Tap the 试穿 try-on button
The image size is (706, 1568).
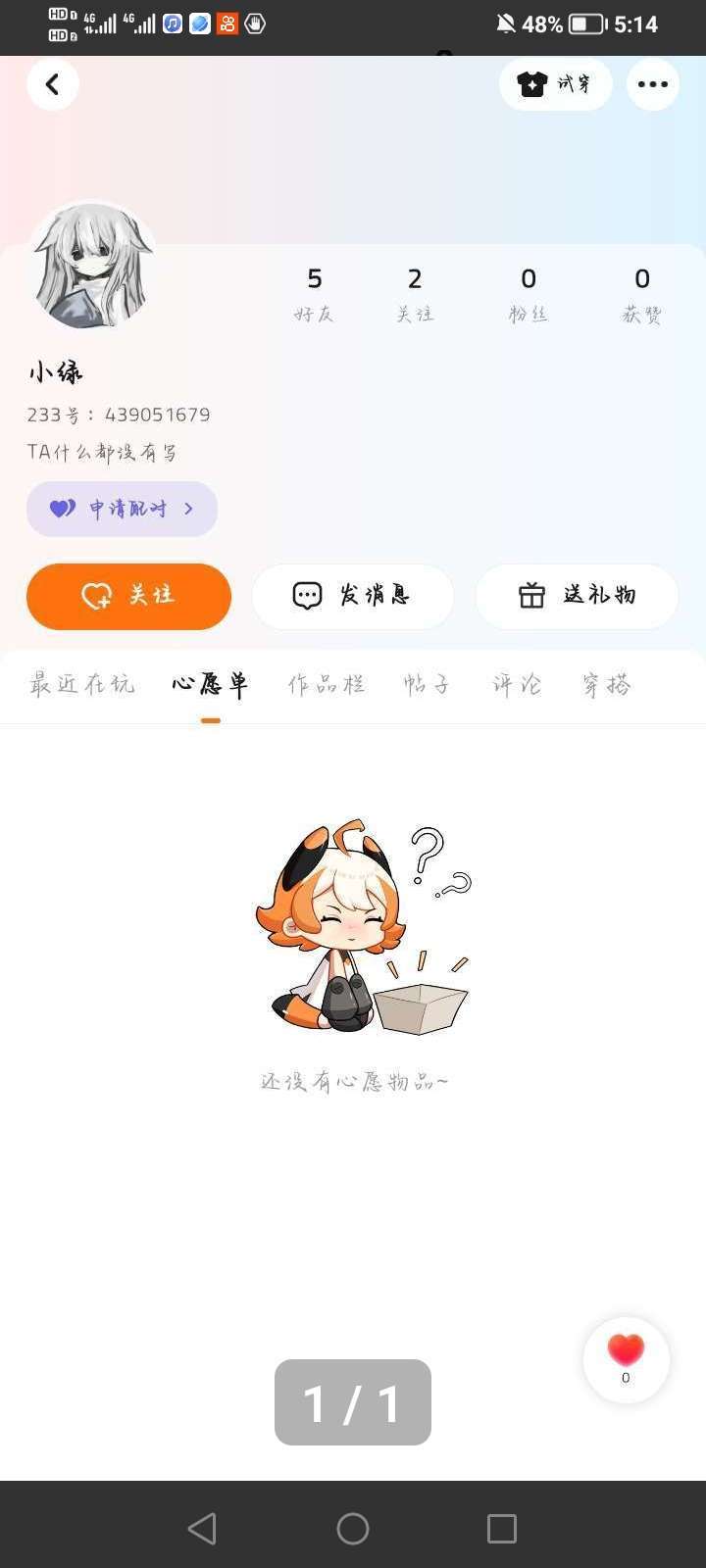tap(556, 84)
